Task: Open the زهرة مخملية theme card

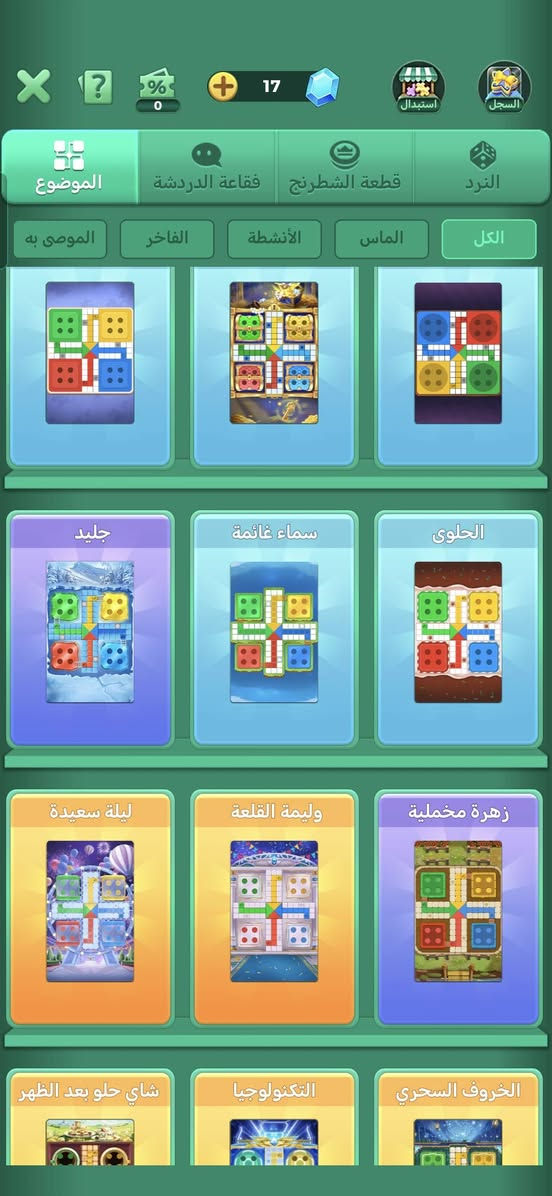Action: pyautogui.click(x=458, y=908)
